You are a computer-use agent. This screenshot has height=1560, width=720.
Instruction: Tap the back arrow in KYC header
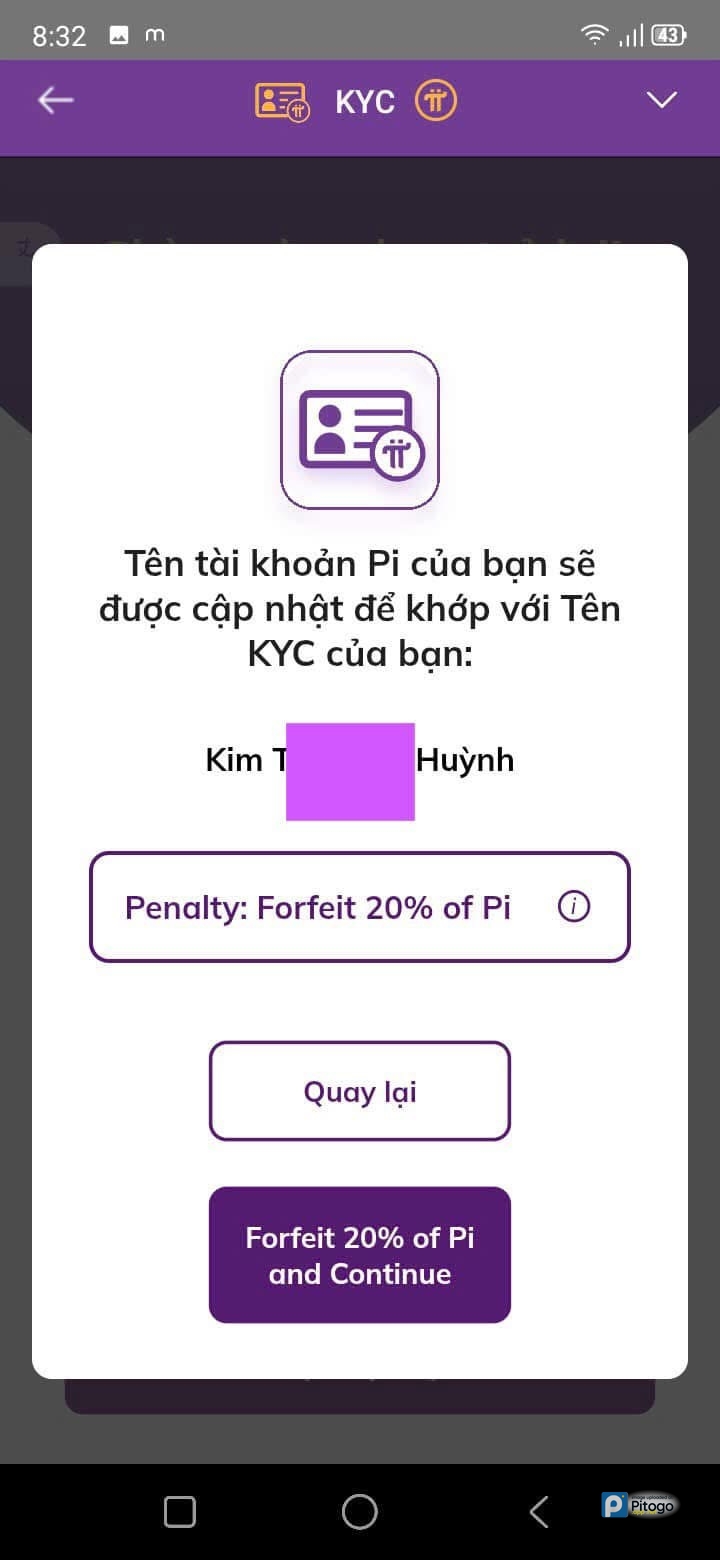tap(56, 100)
